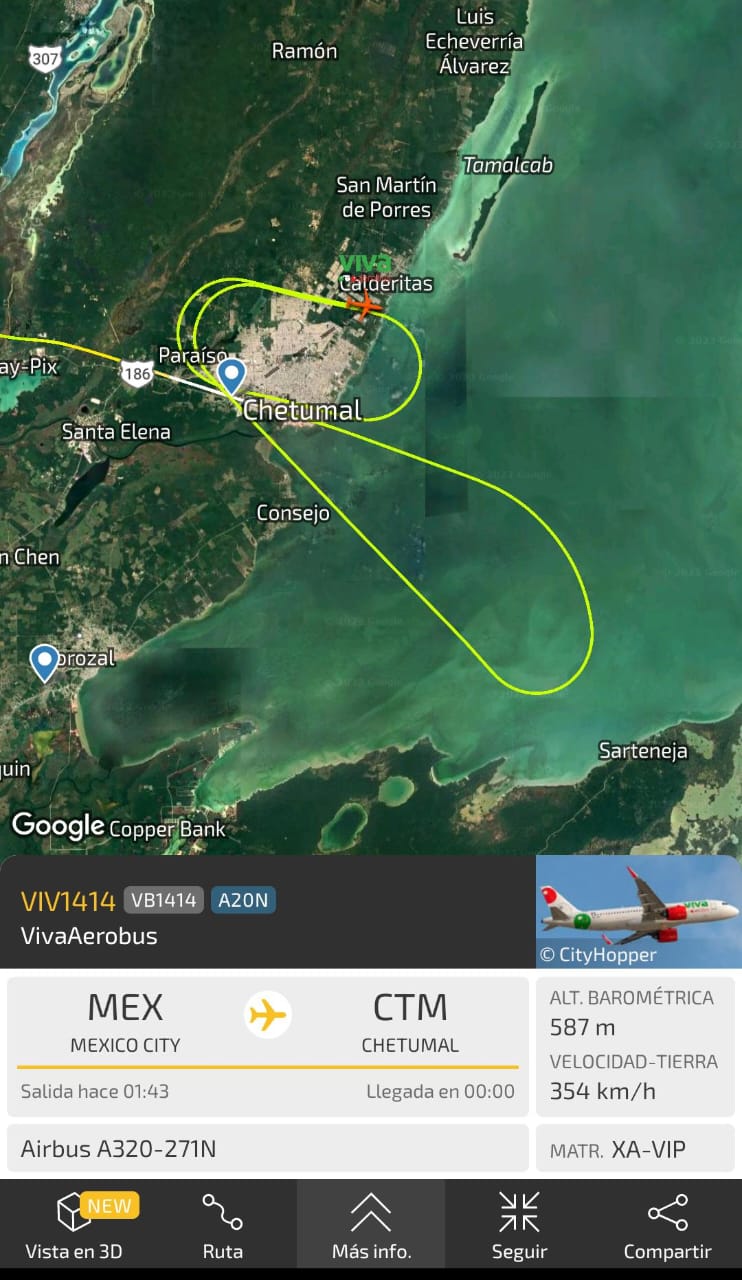
Task: Expand Más info. panel
Action: 371,1228
